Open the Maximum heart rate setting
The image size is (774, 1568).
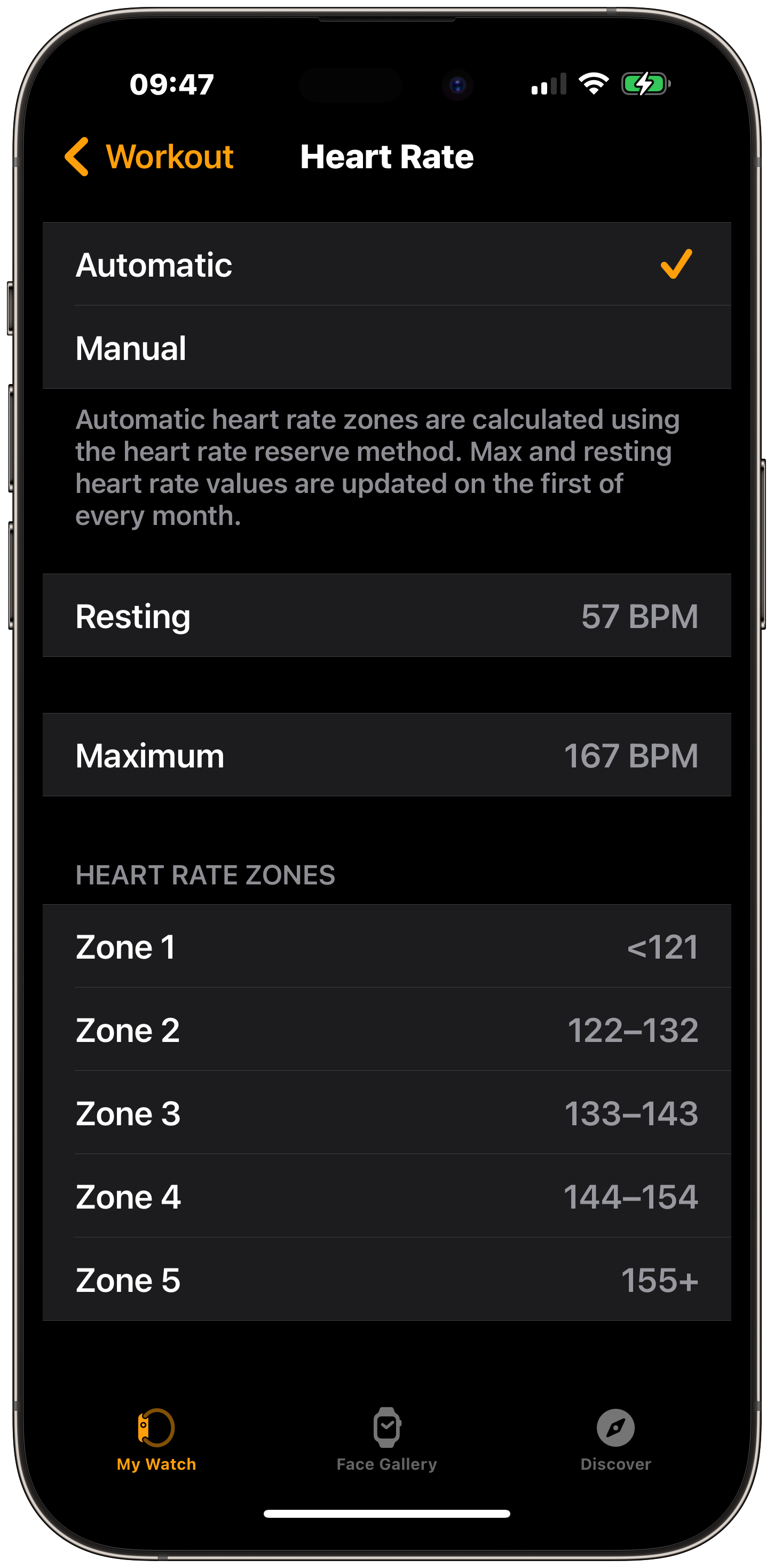coord(387,755)
